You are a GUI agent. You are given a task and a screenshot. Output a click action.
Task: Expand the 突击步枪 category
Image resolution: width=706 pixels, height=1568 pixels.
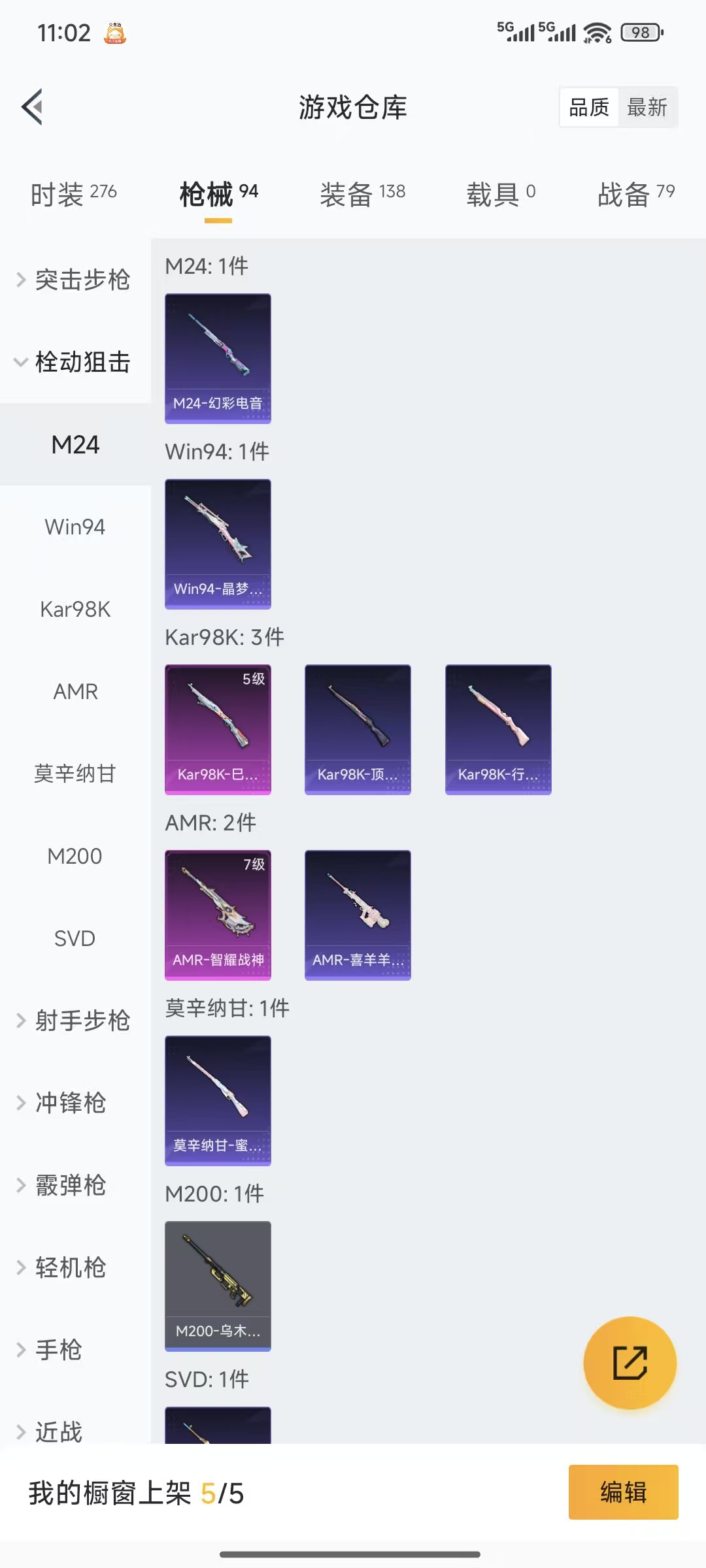point(82,280)
